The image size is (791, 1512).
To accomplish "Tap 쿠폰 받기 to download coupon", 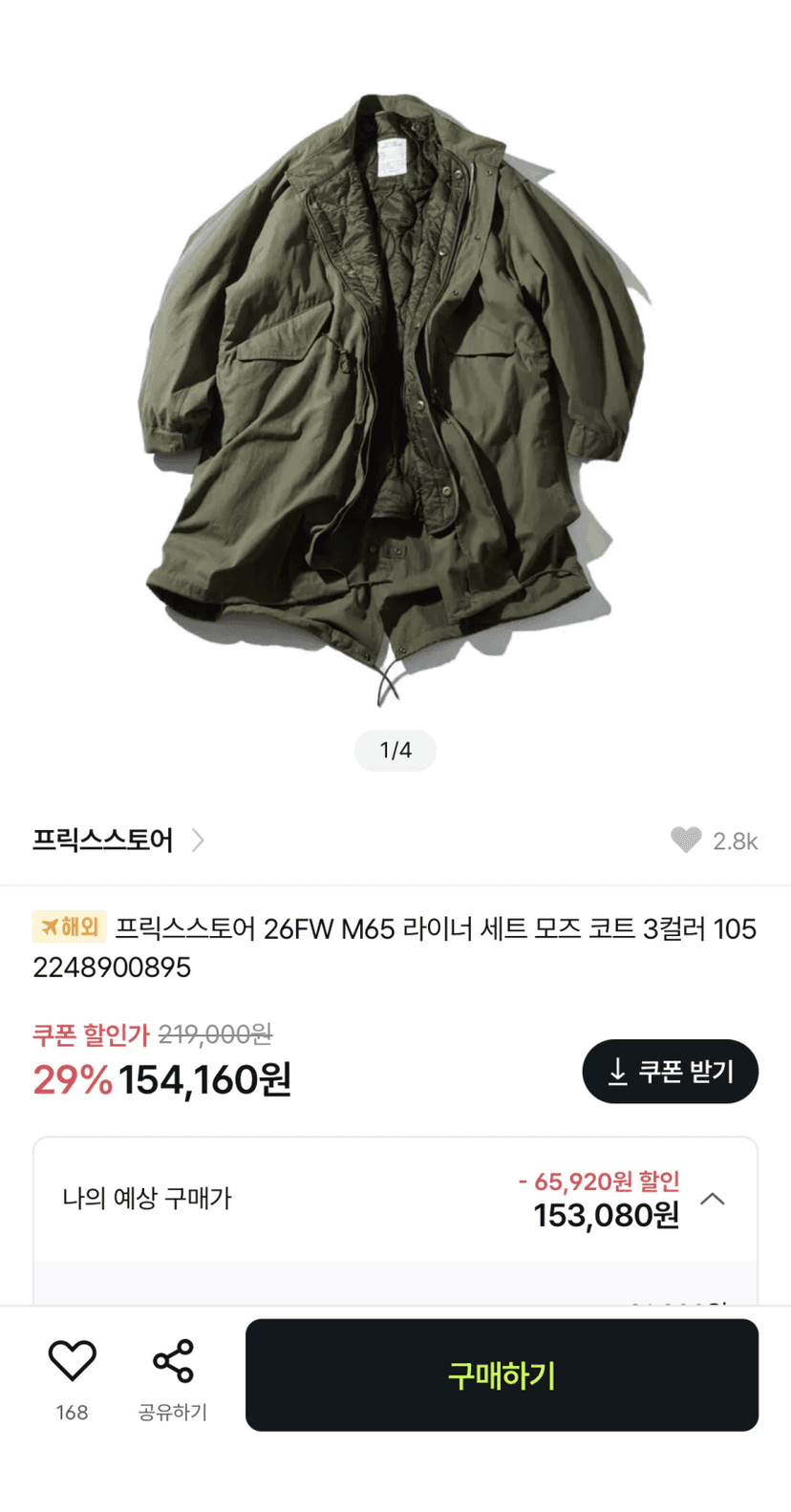I will [x=670, y=1072].
